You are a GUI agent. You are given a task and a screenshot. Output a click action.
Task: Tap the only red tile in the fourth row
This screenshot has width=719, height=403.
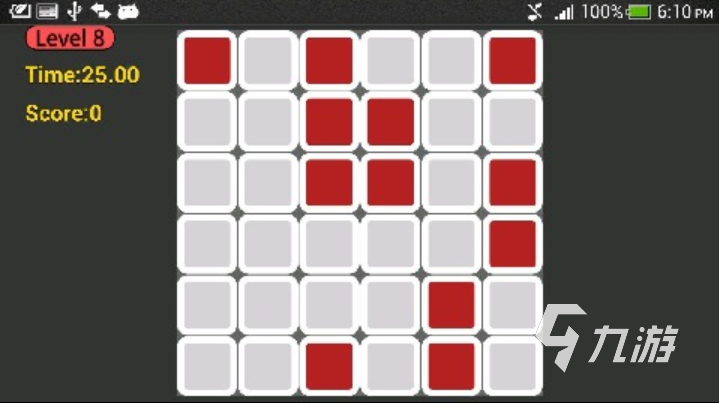pyautogui.click(x=513, y=244)
